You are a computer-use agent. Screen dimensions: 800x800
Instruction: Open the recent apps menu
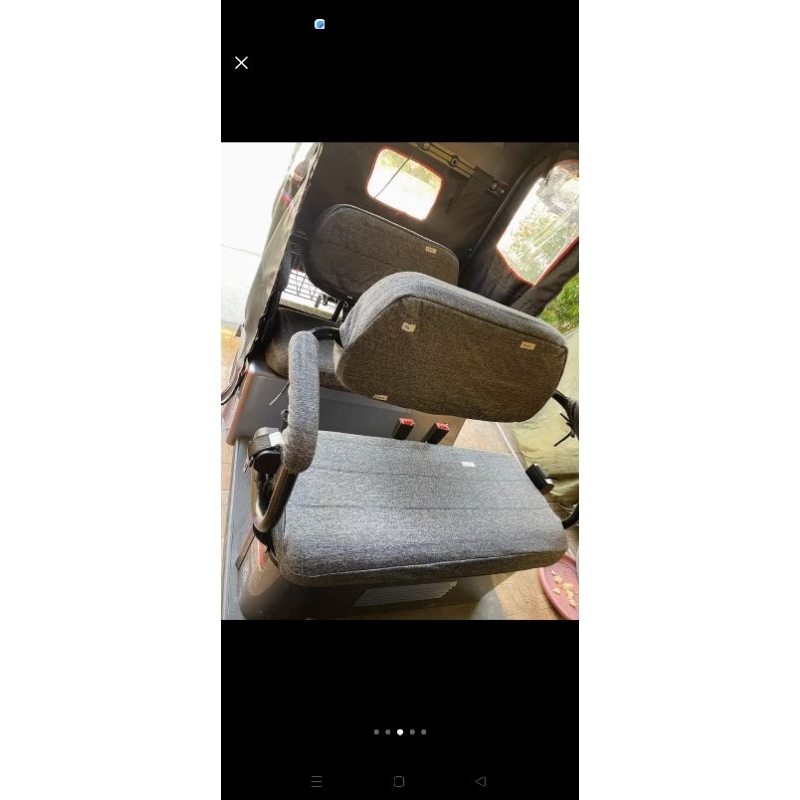(x=317, y=781)
